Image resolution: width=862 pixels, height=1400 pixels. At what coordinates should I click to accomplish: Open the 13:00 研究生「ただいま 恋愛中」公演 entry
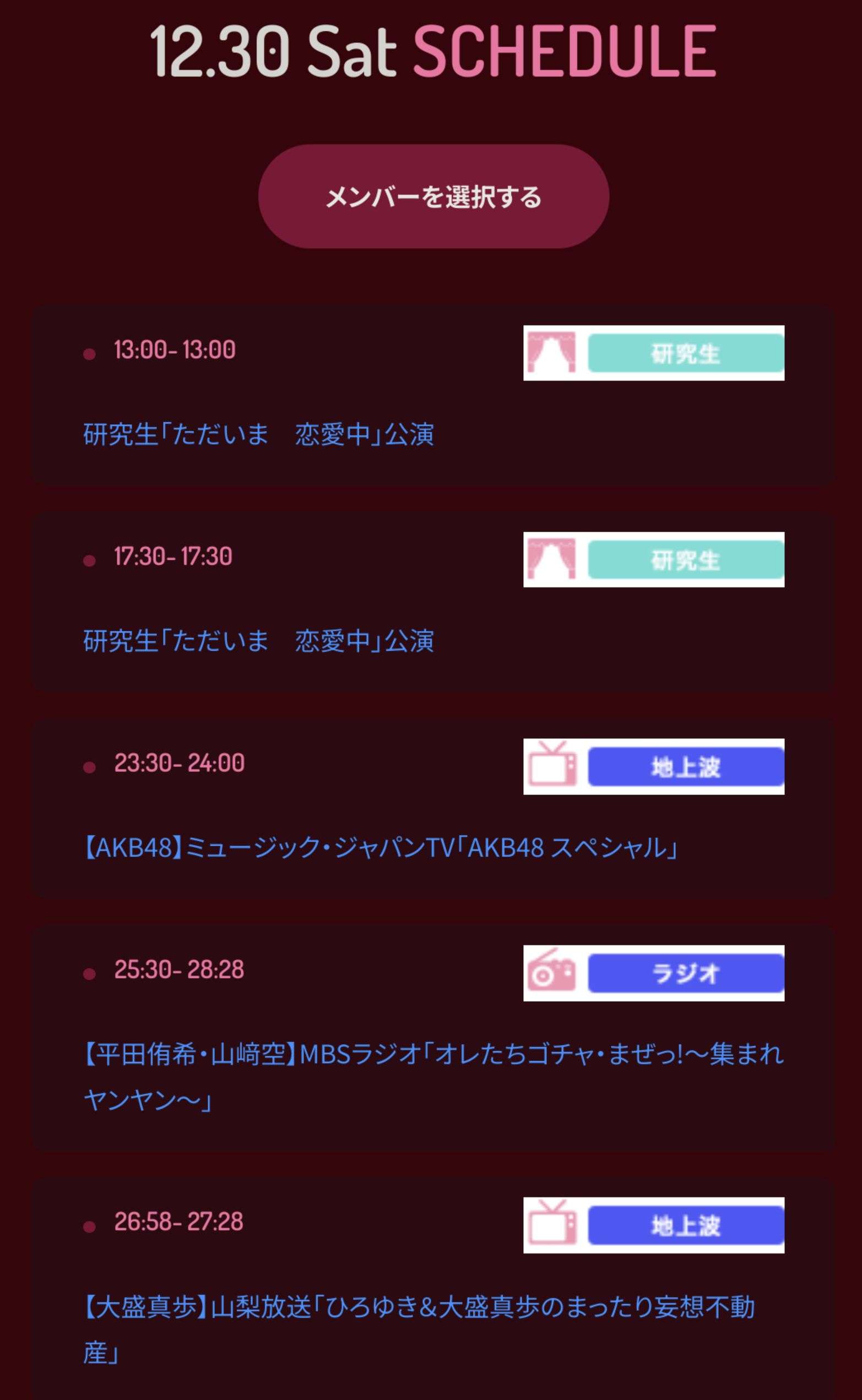click(258, 435)
